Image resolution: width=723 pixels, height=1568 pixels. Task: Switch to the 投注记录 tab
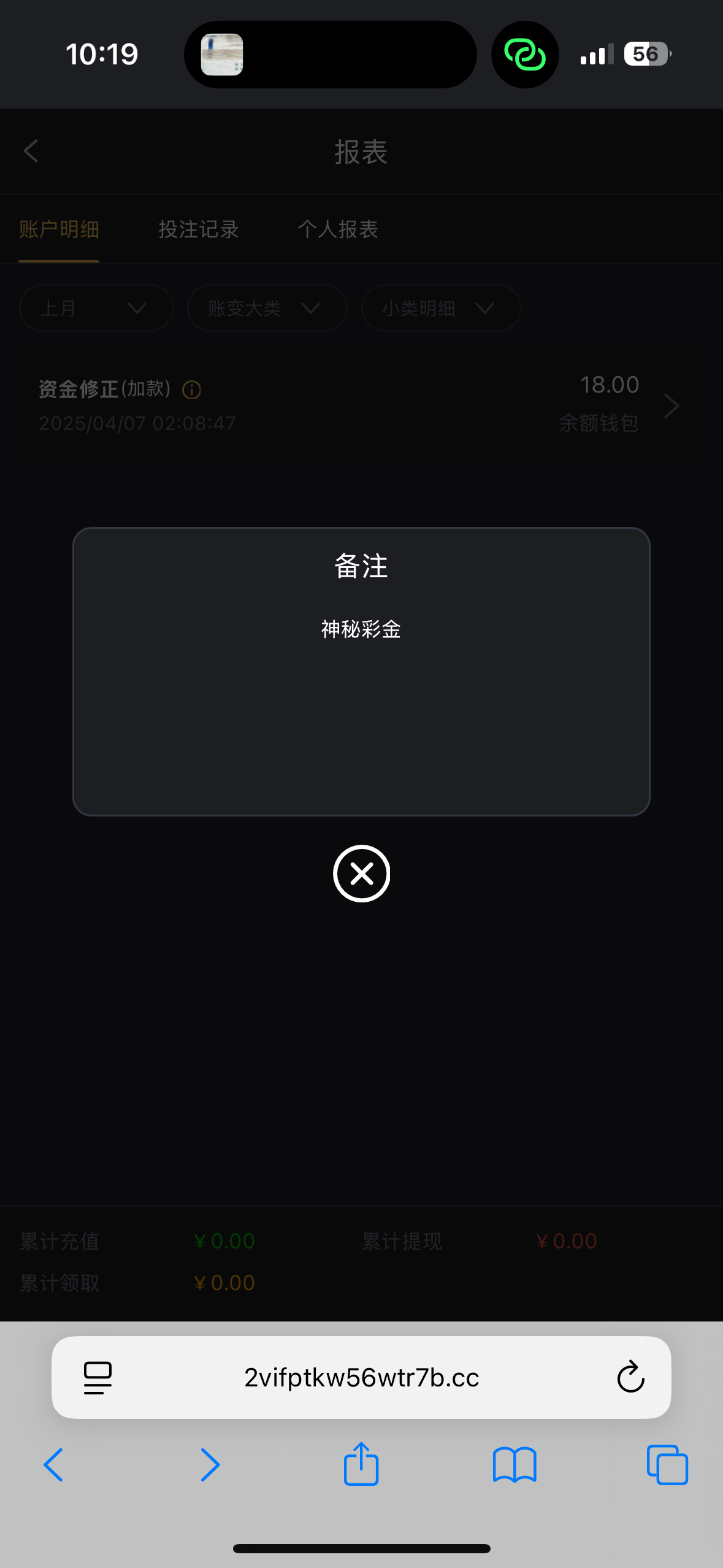(x=197, y=229)
